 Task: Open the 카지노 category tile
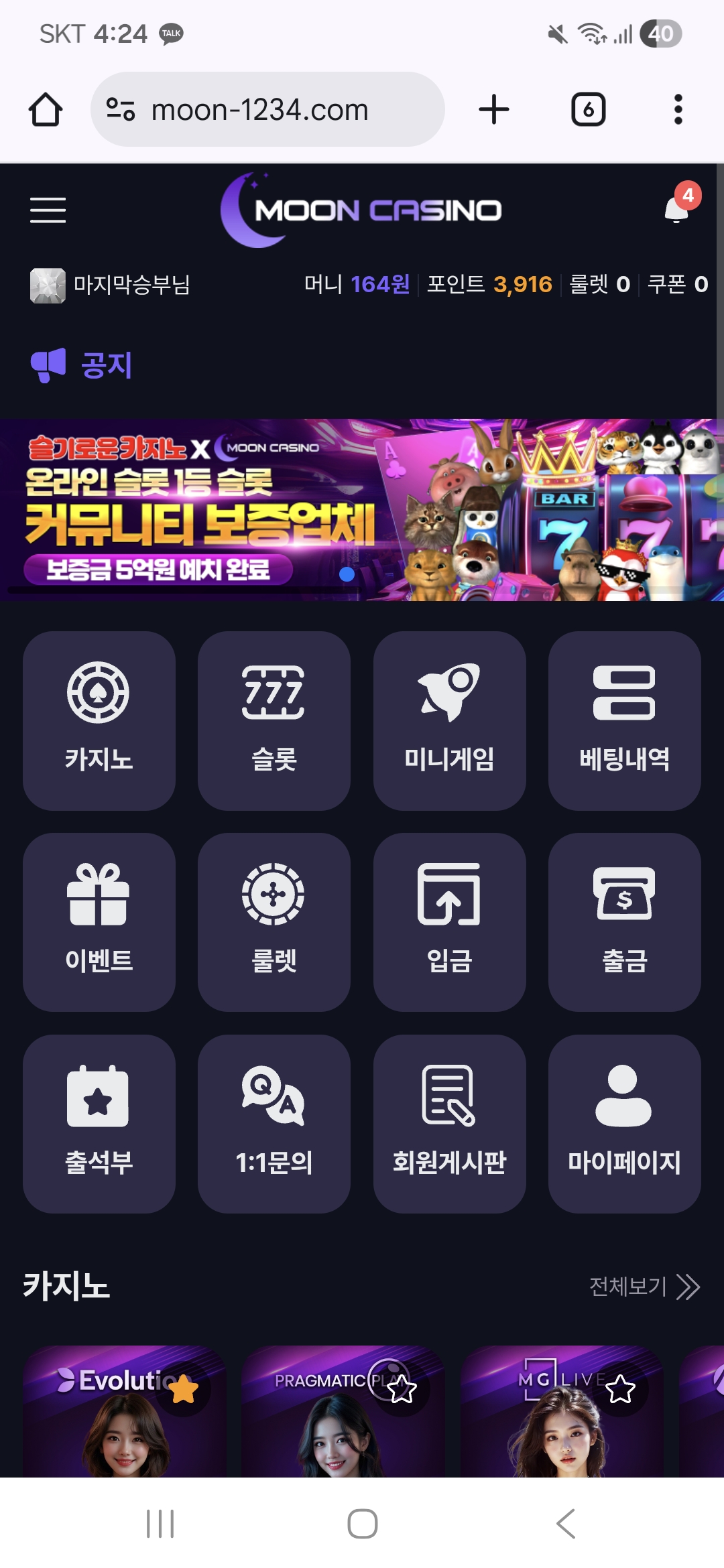click(x=99, y=720)
